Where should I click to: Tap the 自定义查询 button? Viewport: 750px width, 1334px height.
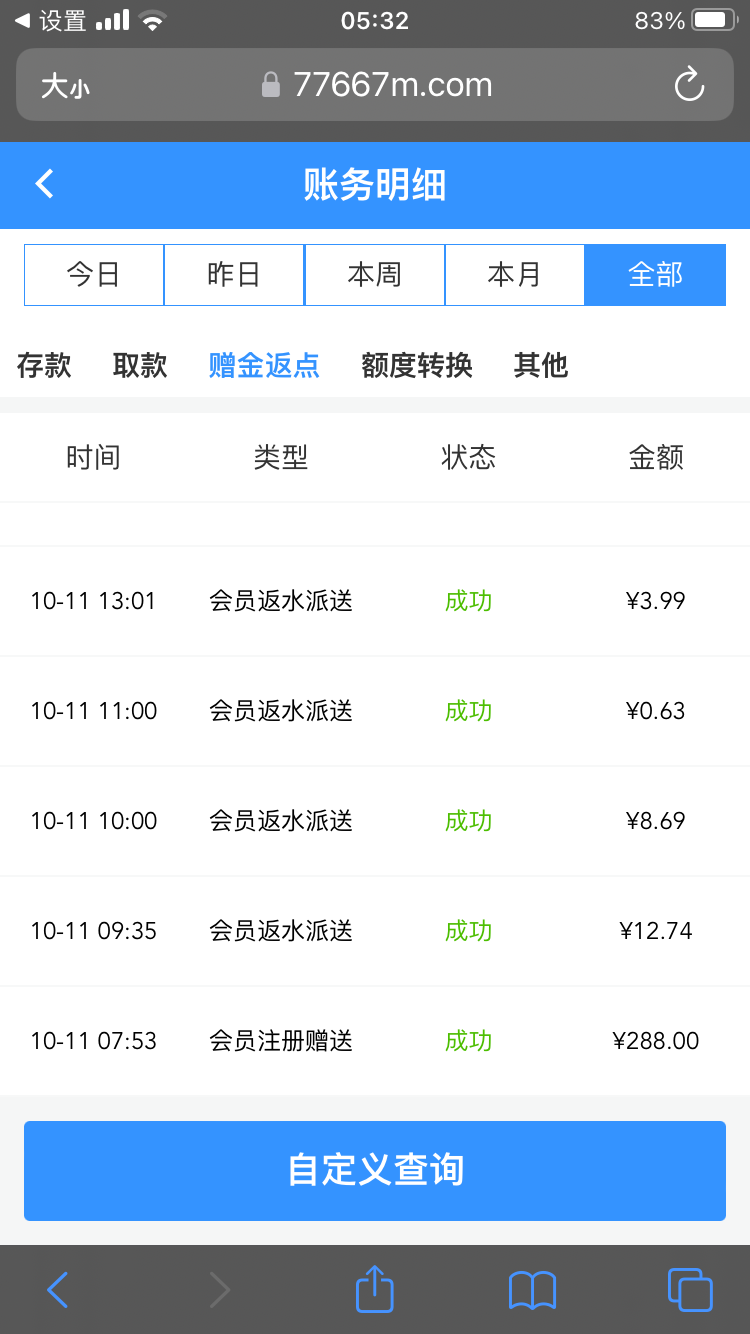pos(375,1170)
